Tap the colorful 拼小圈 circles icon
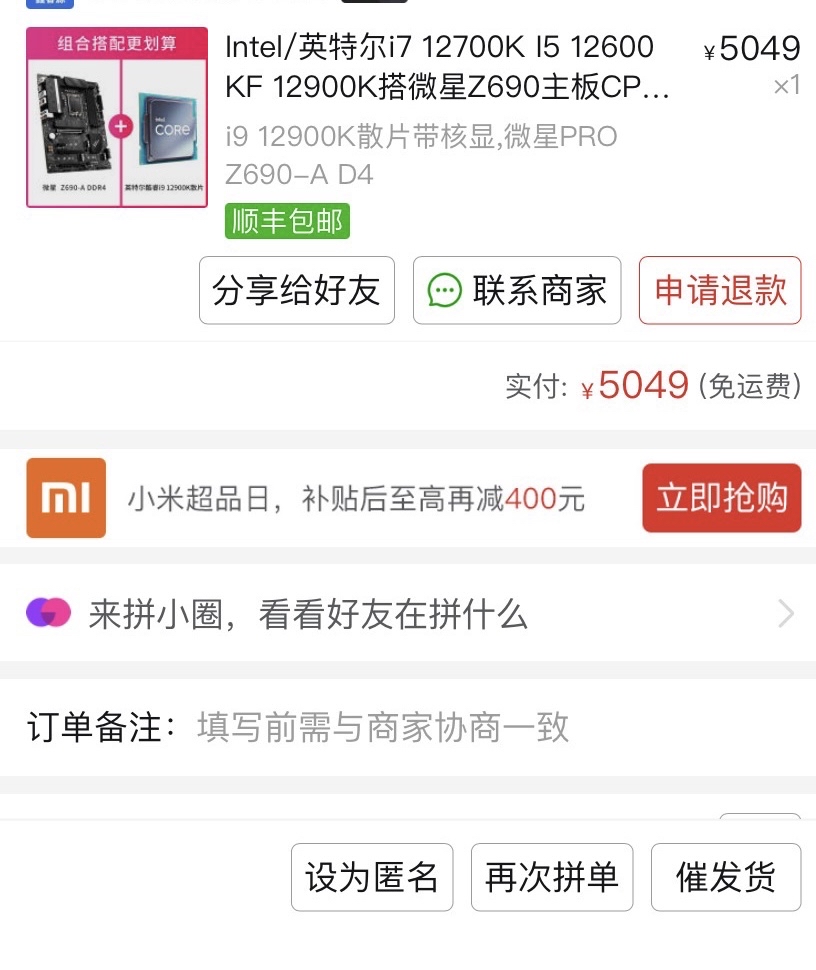 [47, 613]
